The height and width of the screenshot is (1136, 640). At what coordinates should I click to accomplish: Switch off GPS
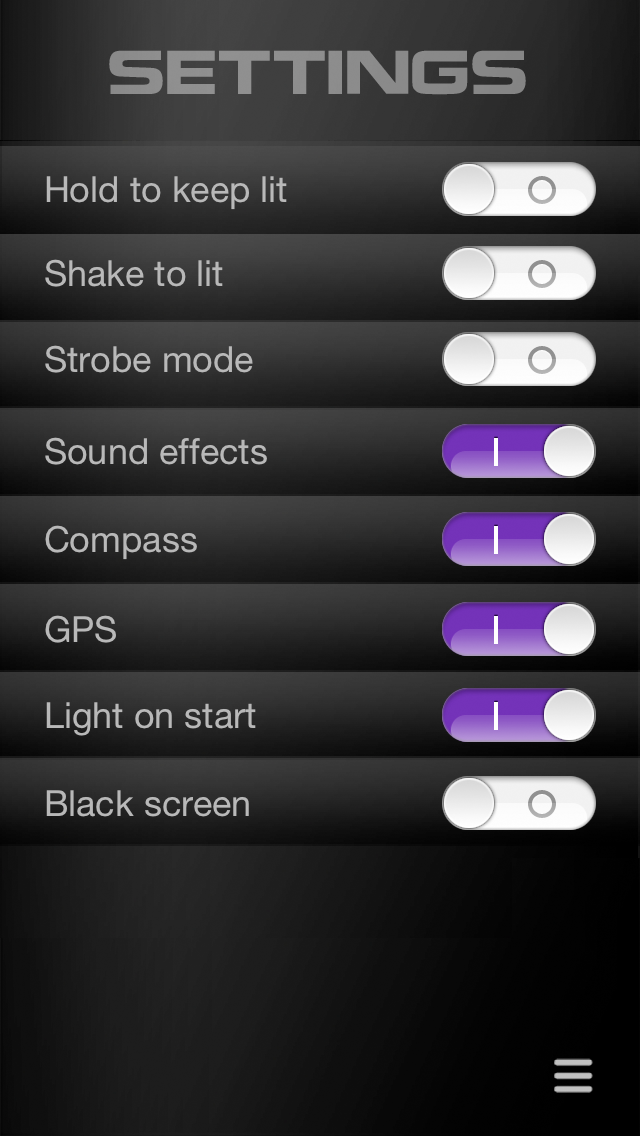[519, 629]
